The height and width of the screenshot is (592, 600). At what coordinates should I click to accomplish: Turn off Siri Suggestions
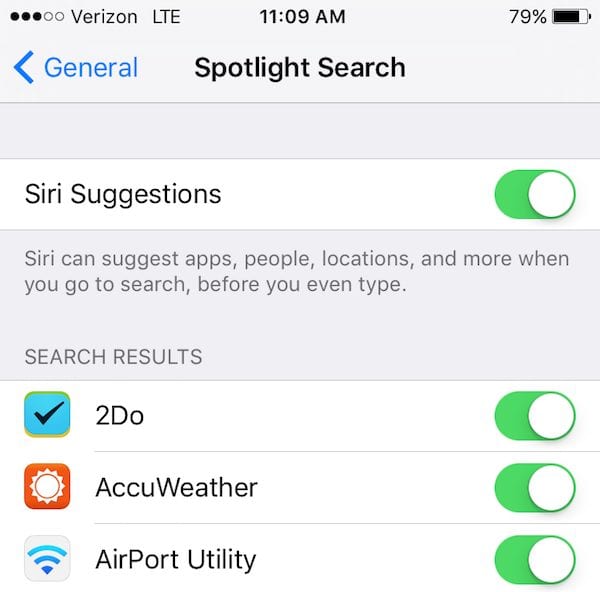pyautogui.click(x=535, y=194)
